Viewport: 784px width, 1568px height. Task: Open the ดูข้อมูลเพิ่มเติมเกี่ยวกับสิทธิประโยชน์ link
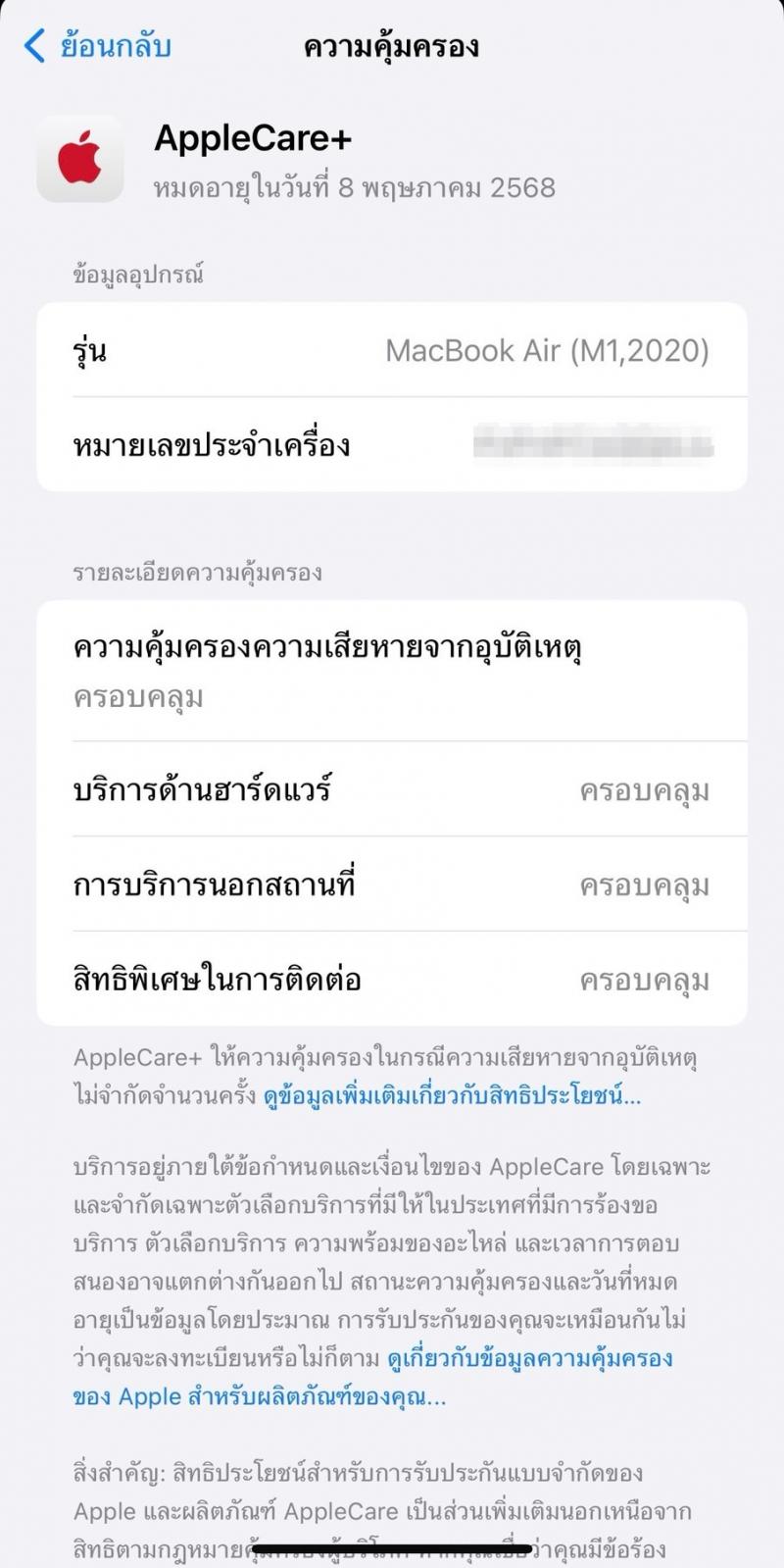pos(452,1096)
